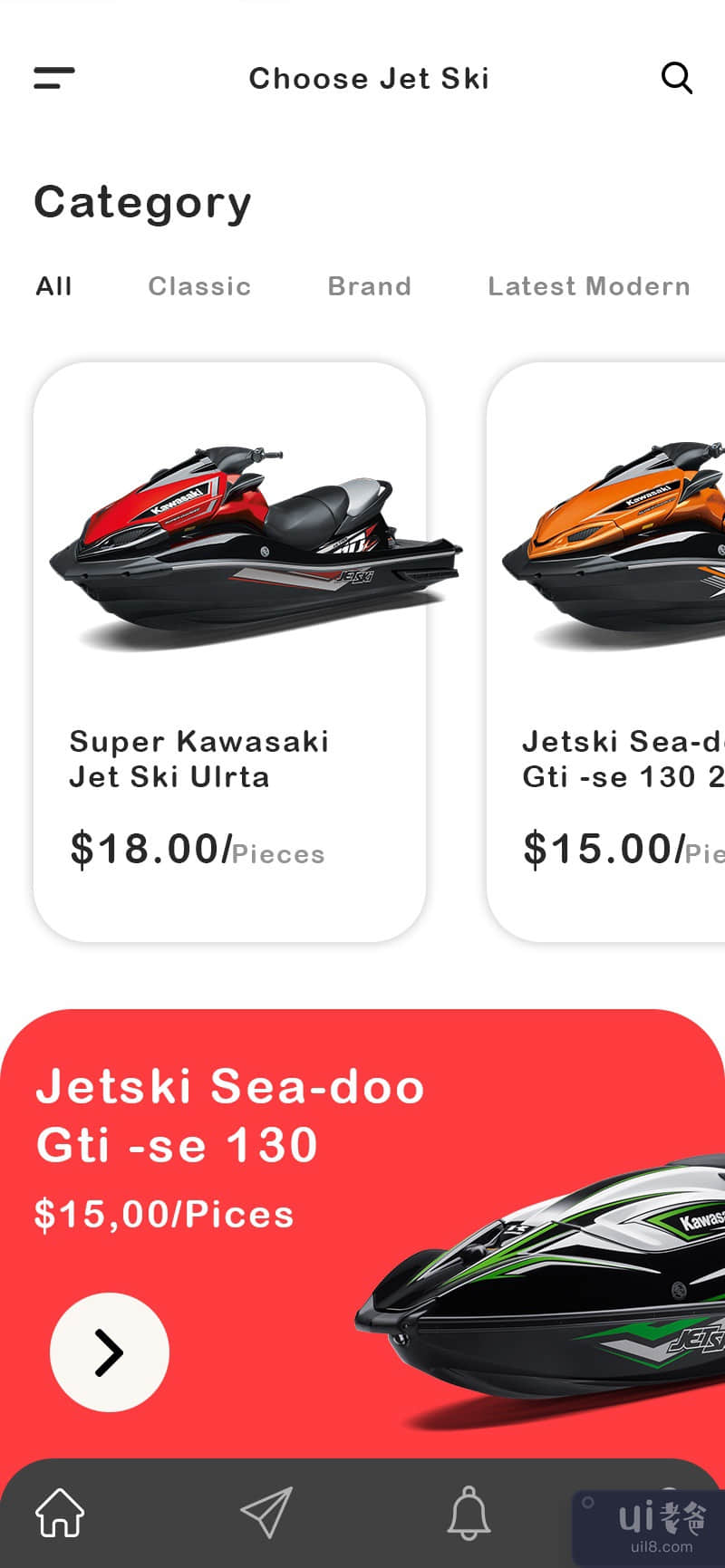Go to the Home tab
Image resolution: width=725 pixels, height=1568 pixels.
[60, 1513]
